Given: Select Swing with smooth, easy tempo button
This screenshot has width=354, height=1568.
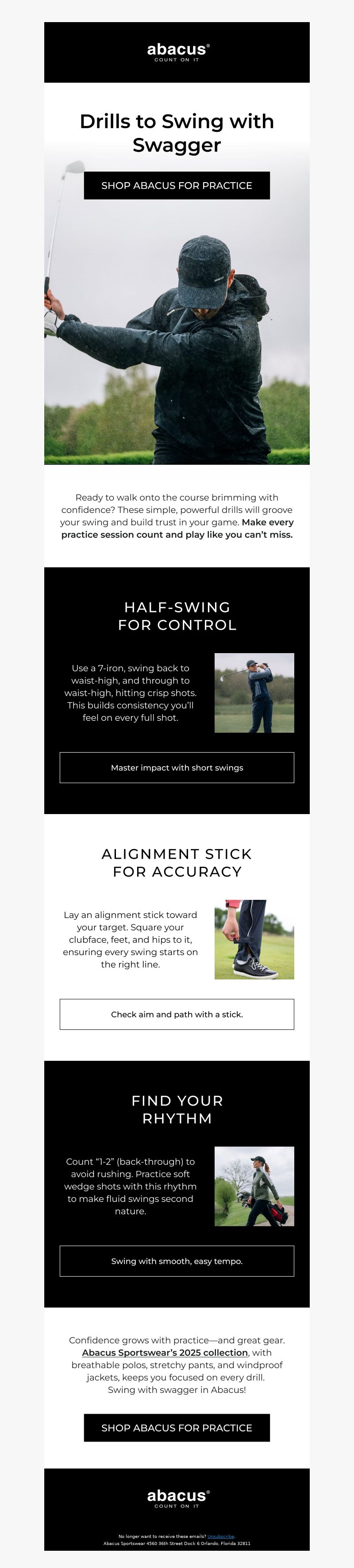Looking at the screenshot, I should click(177, 1261).
